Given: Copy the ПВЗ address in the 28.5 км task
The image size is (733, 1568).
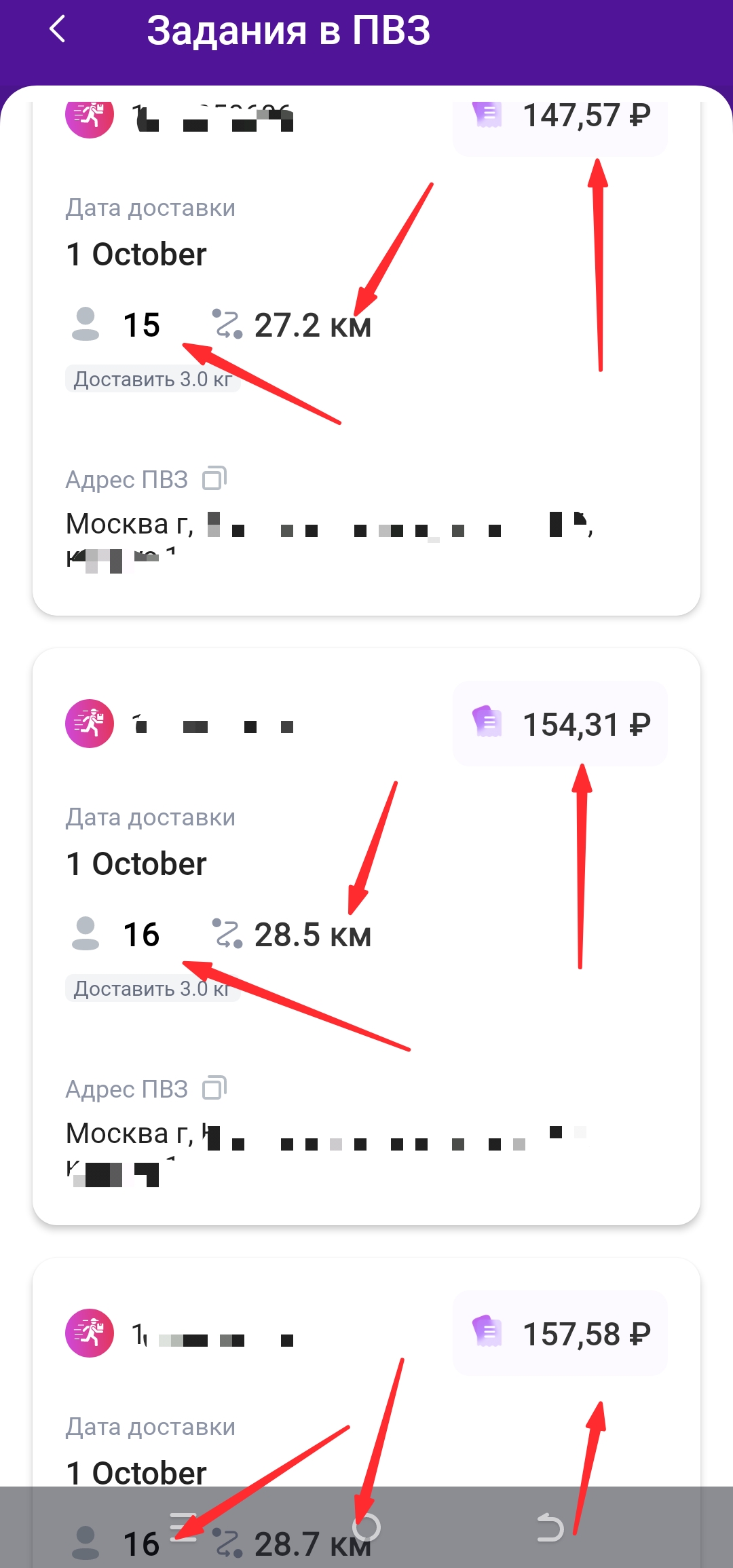Looking at the screenshot, I should point(214,1088).
